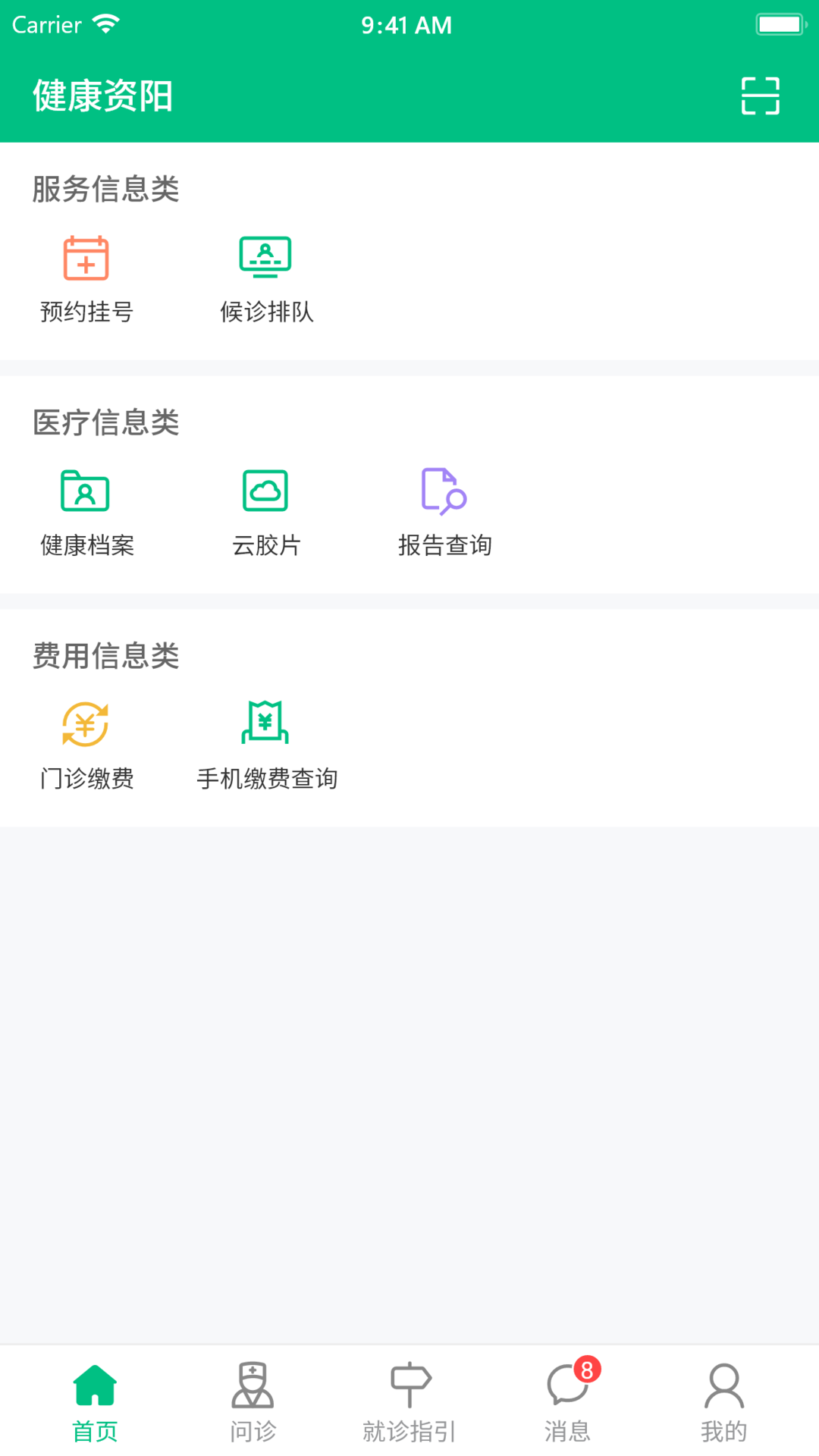Open the scan code icon

coord(760,96)
